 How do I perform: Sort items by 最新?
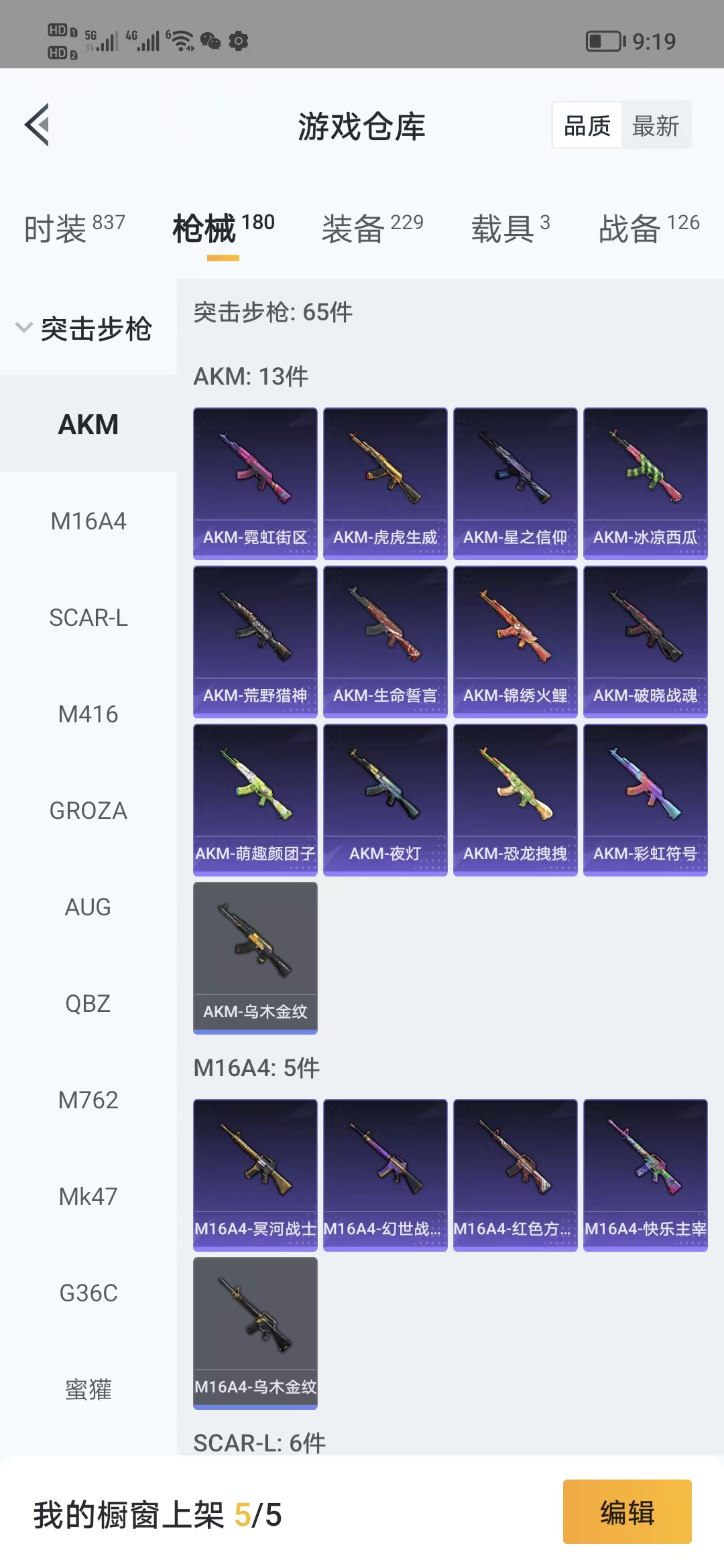656,126
